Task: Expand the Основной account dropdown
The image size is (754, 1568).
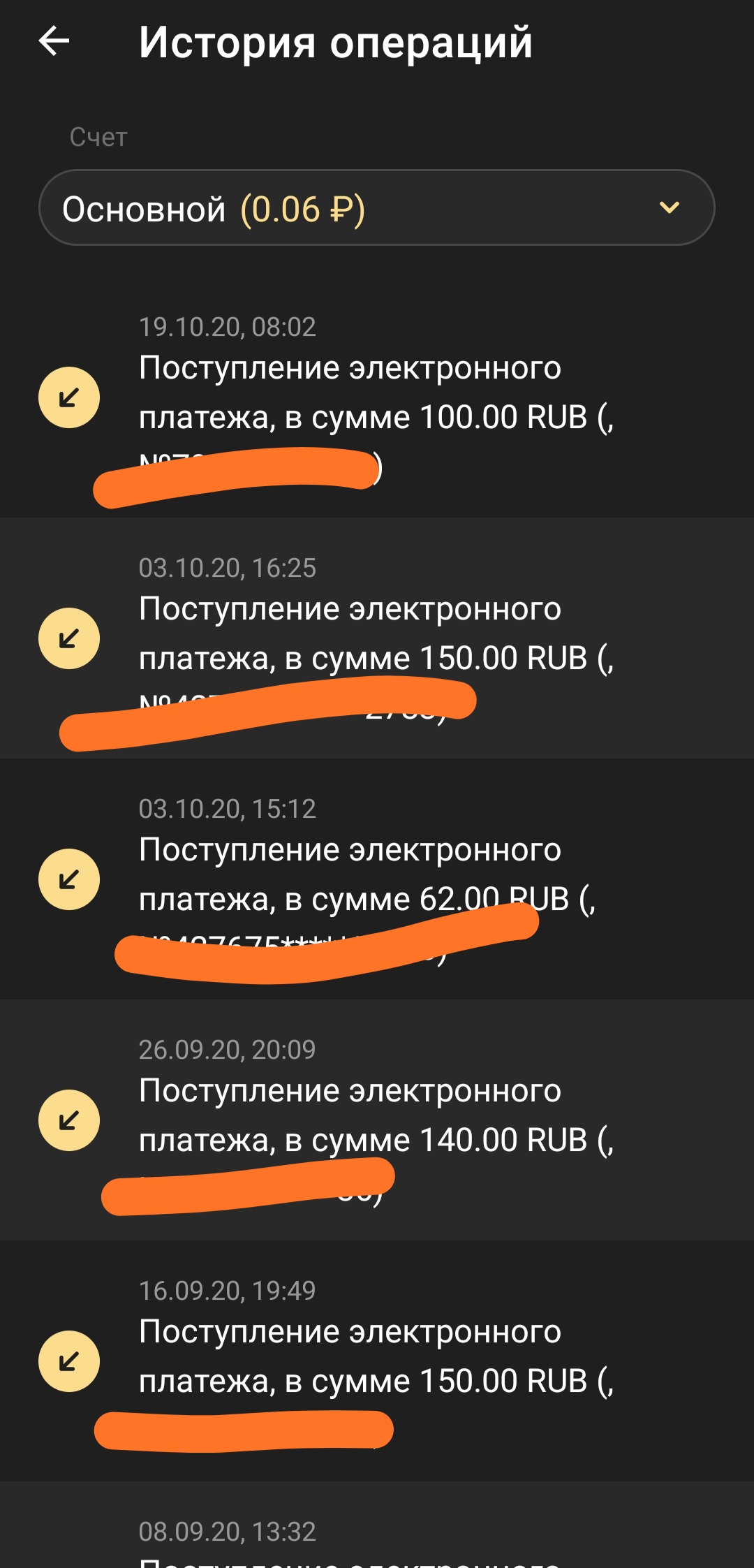Action: [x=376, y=208]
